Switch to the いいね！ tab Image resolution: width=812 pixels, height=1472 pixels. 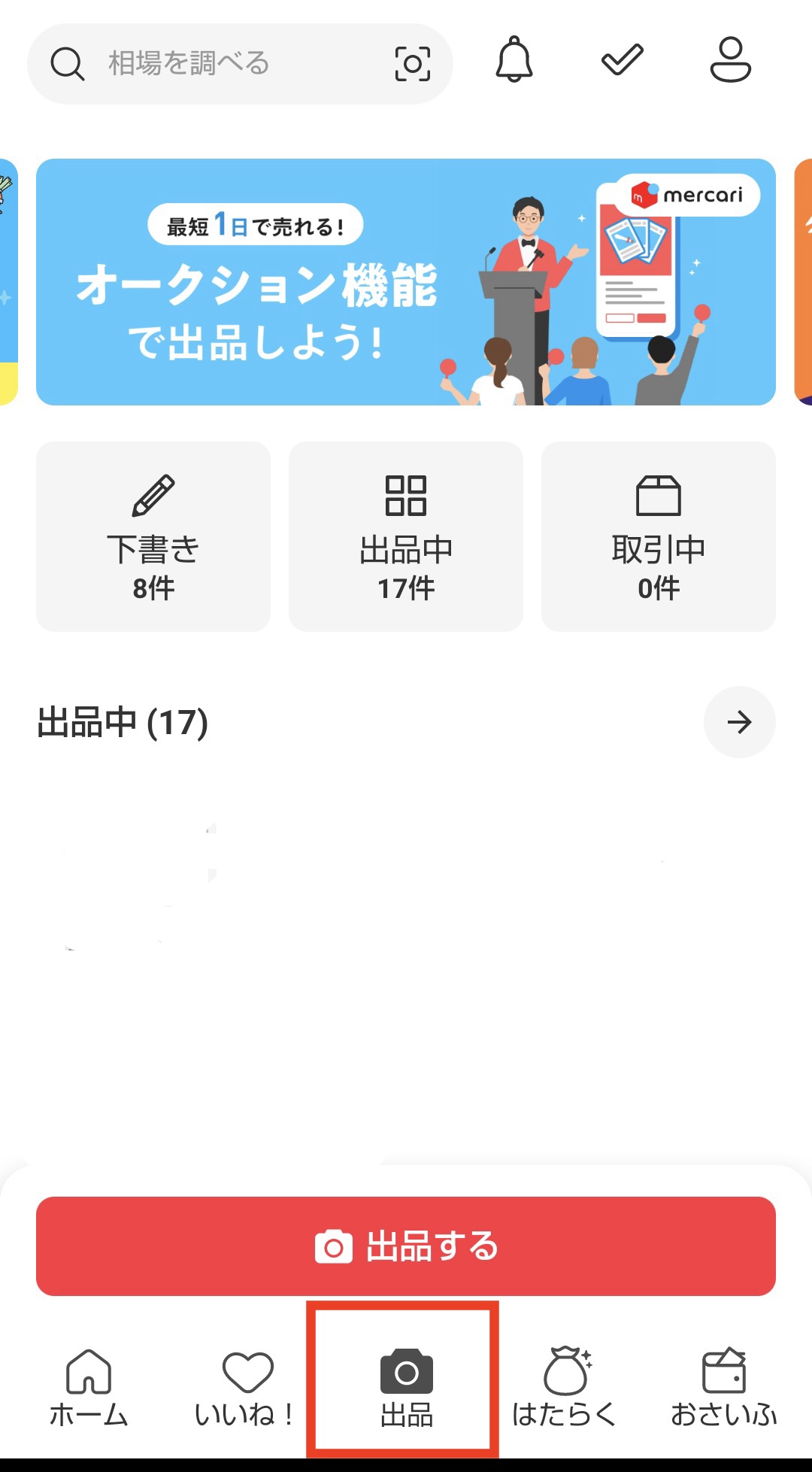245,1388
